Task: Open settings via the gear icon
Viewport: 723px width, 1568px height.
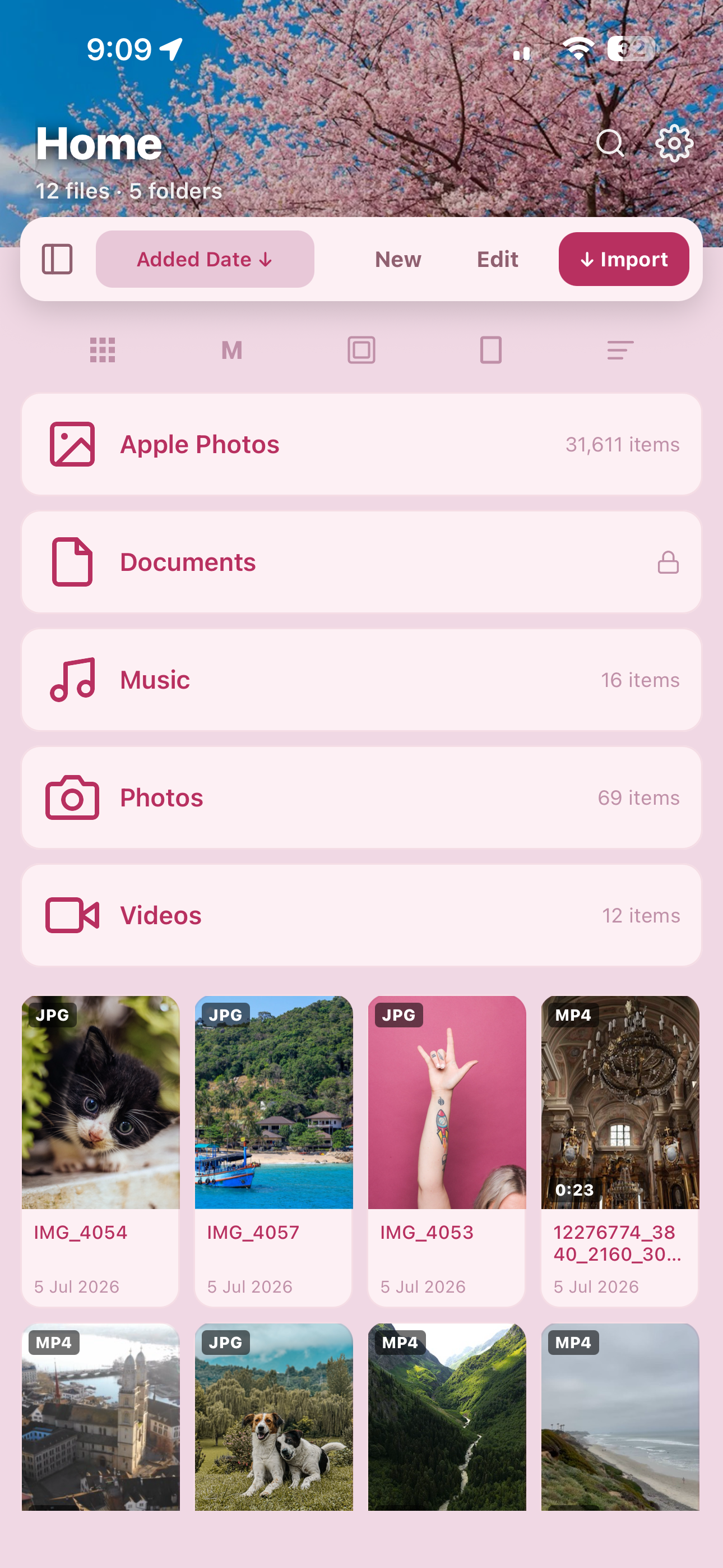Action: [x=674, y=144]
